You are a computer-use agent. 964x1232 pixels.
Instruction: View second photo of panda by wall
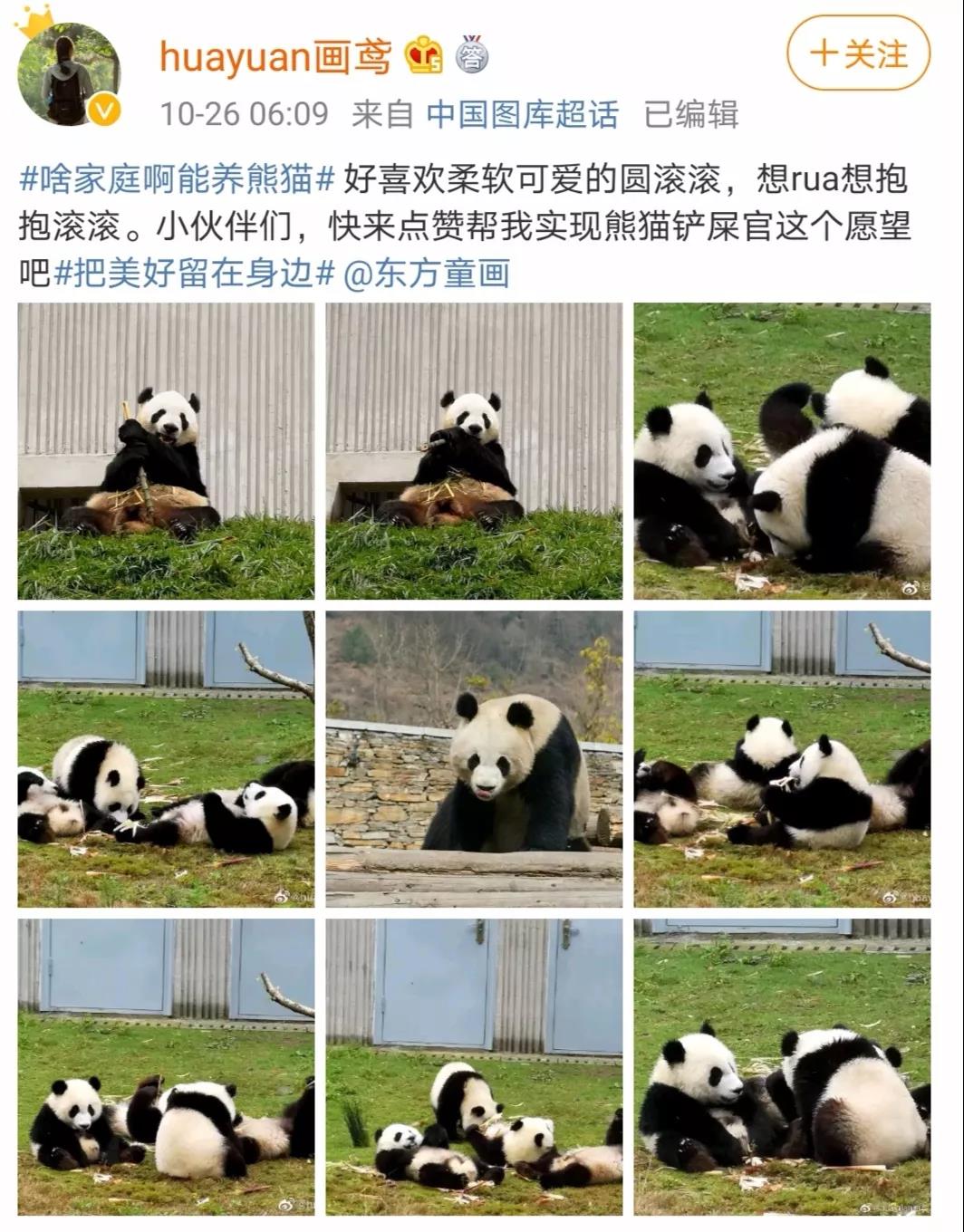pyautogui.click(x=474, y=451)
